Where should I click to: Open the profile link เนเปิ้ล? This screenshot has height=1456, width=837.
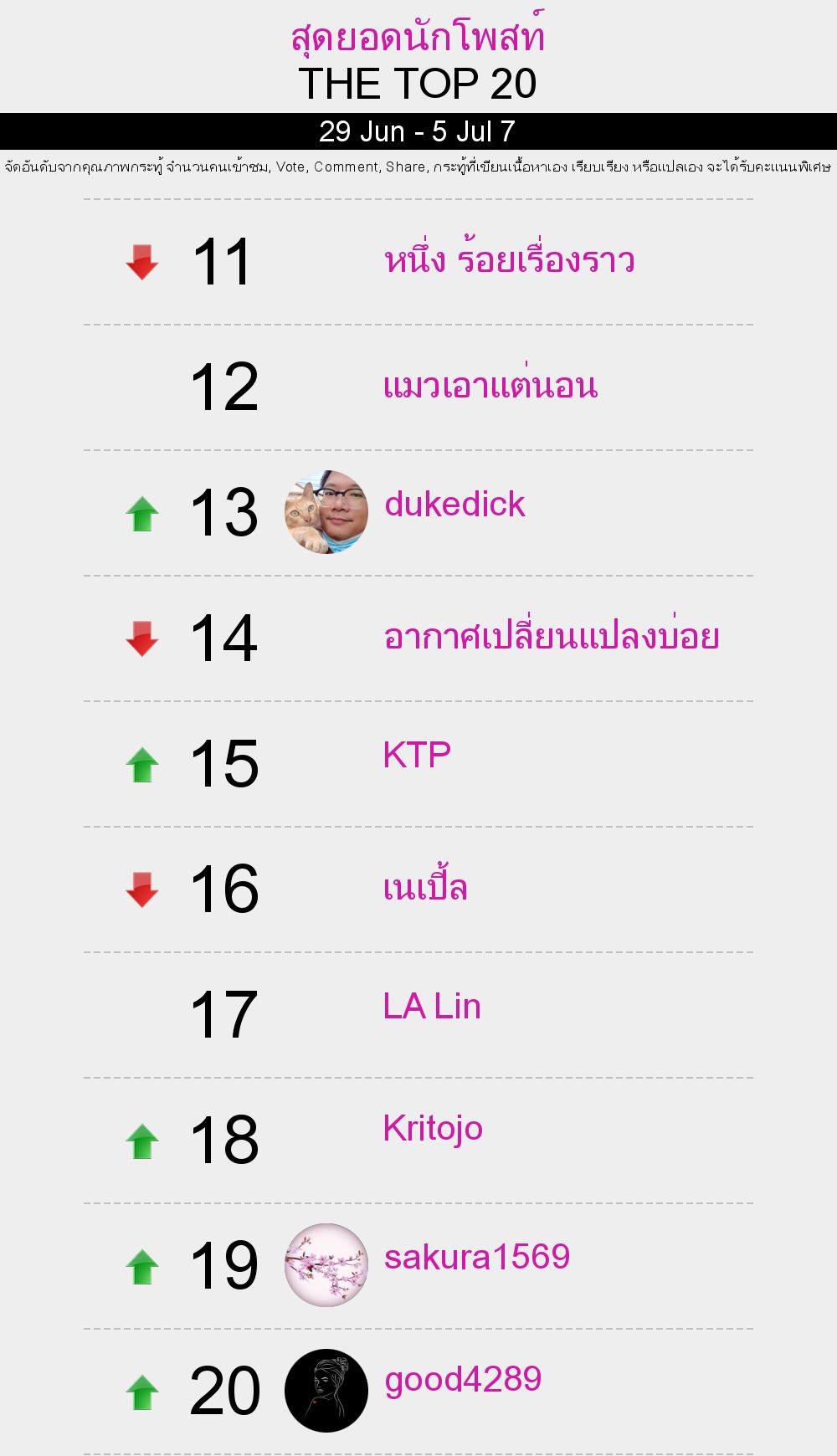click(425, 887)
